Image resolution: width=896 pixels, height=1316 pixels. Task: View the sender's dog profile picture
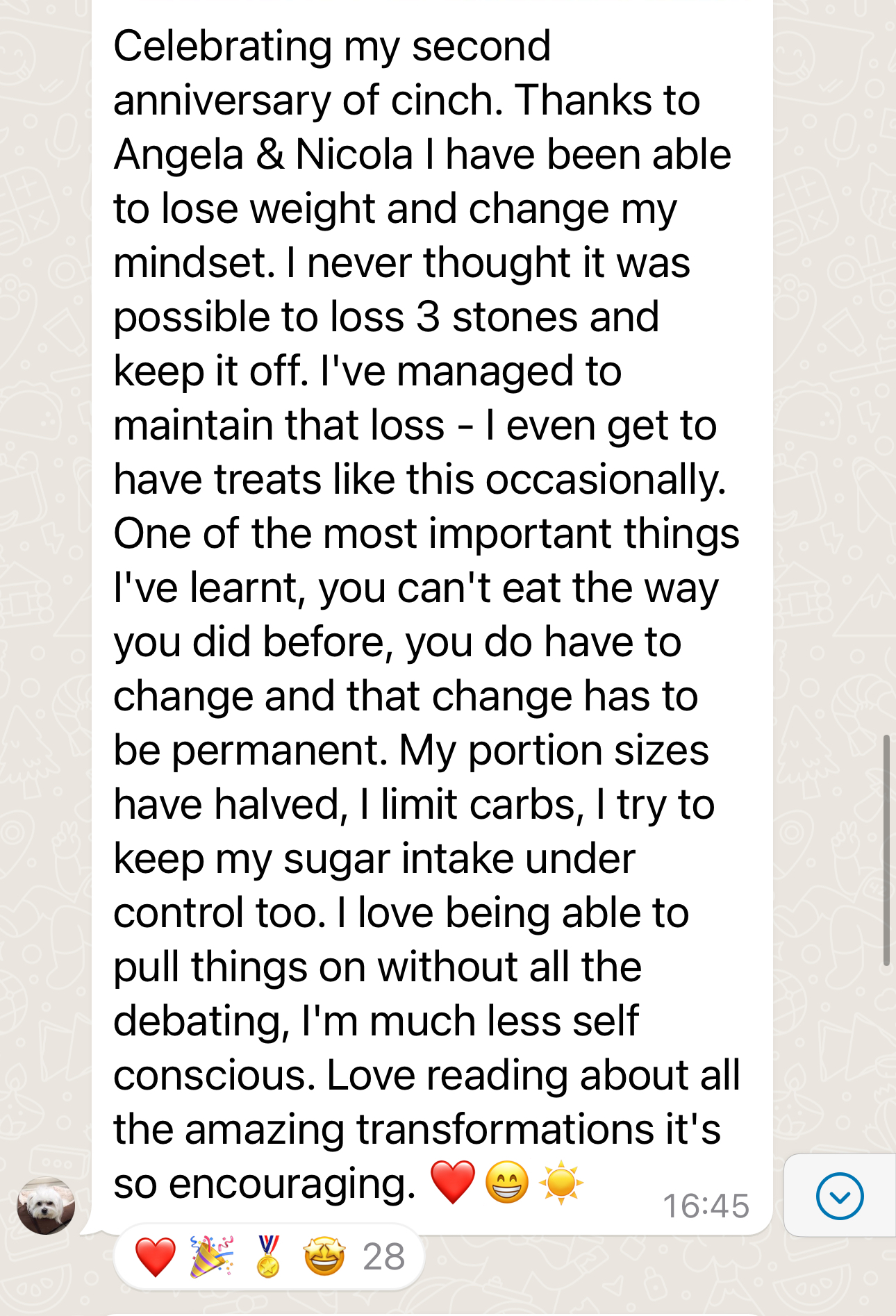[46, 1205]
